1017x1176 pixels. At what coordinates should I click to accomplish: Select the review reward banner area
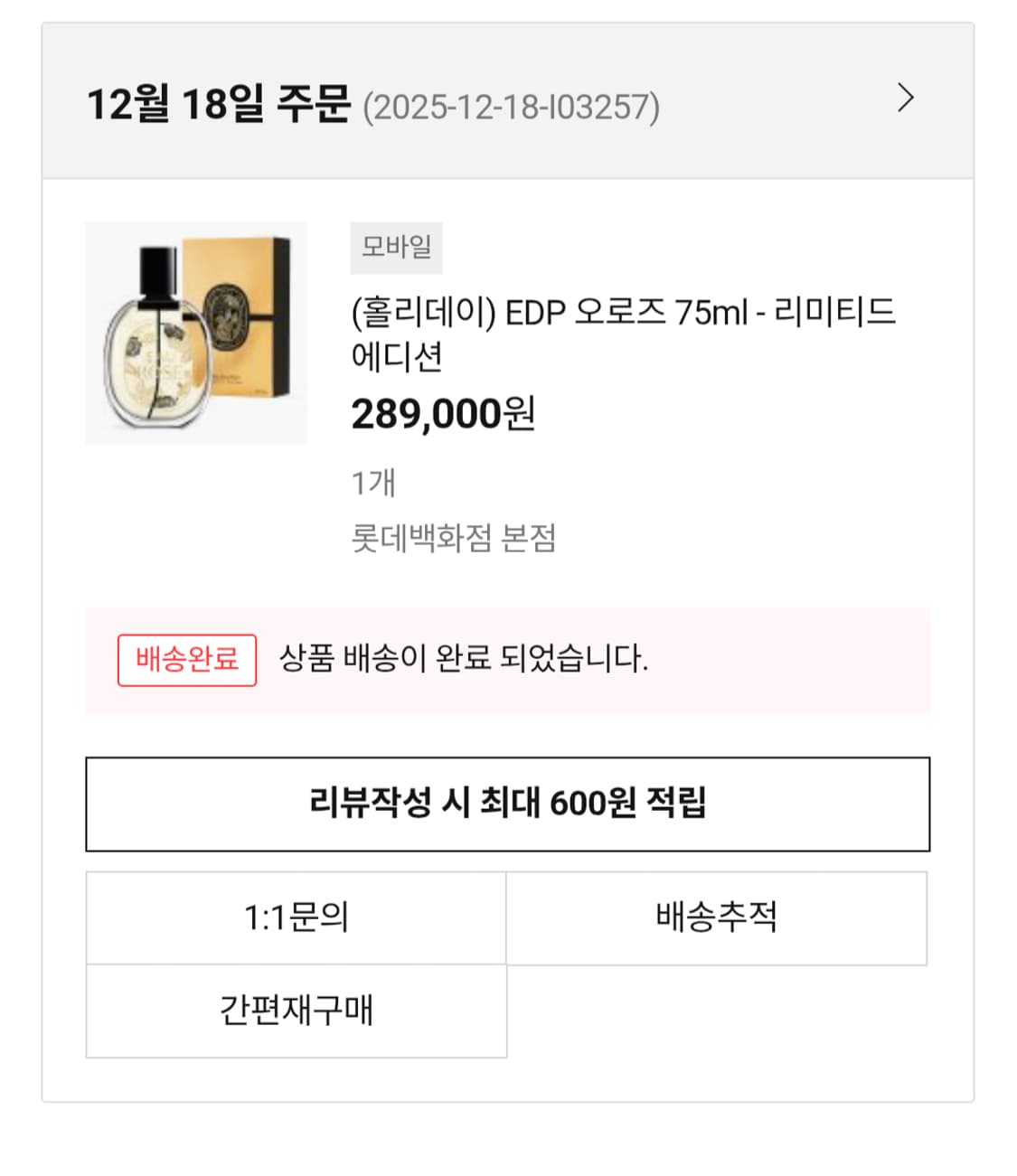508,803
